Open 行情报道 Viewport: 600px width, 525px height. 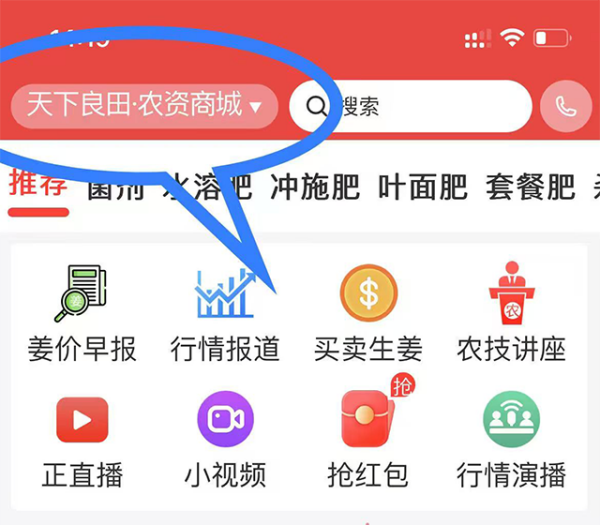coord(225,310)
